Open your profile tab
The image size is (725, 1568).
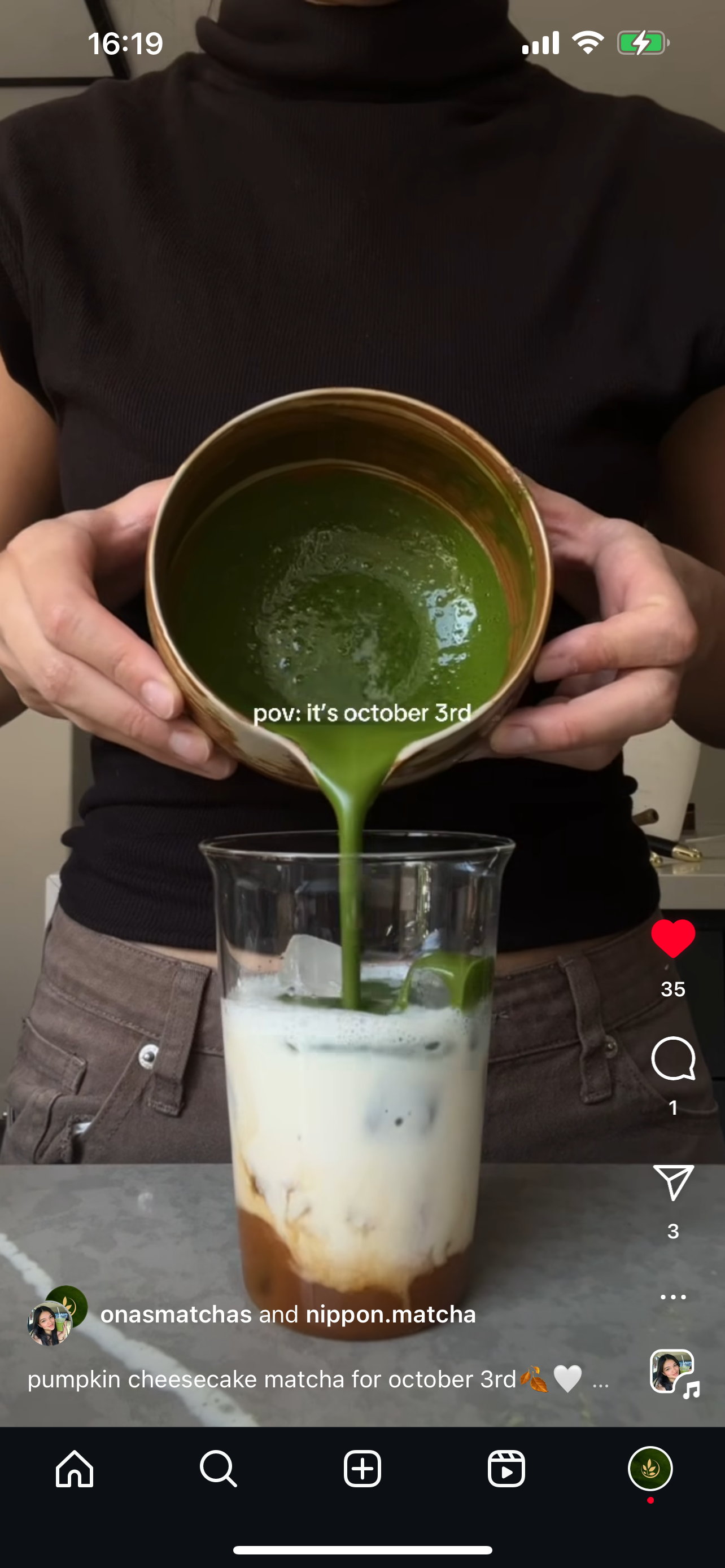[x=649, y=1469]
